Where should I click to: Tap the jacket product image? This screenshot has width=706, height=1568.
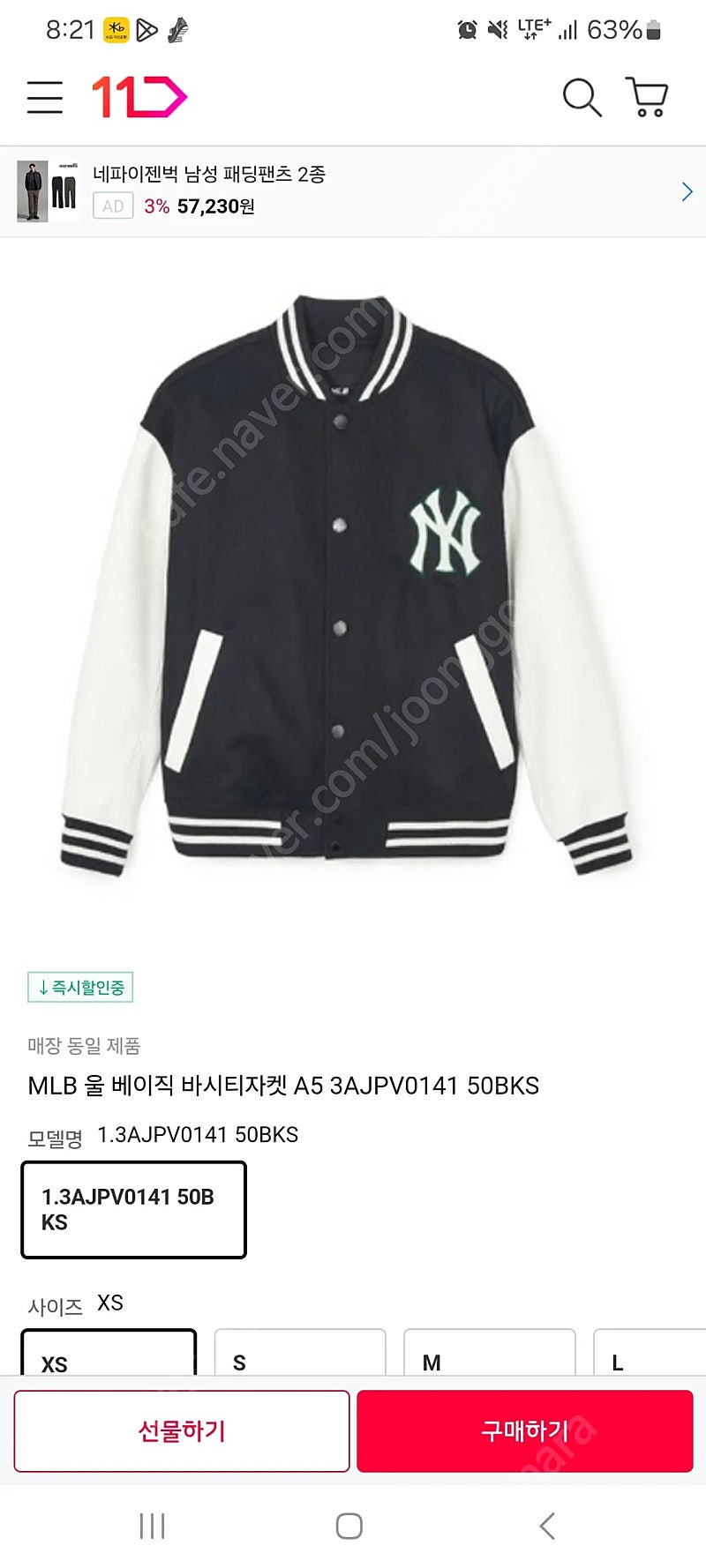346,584
